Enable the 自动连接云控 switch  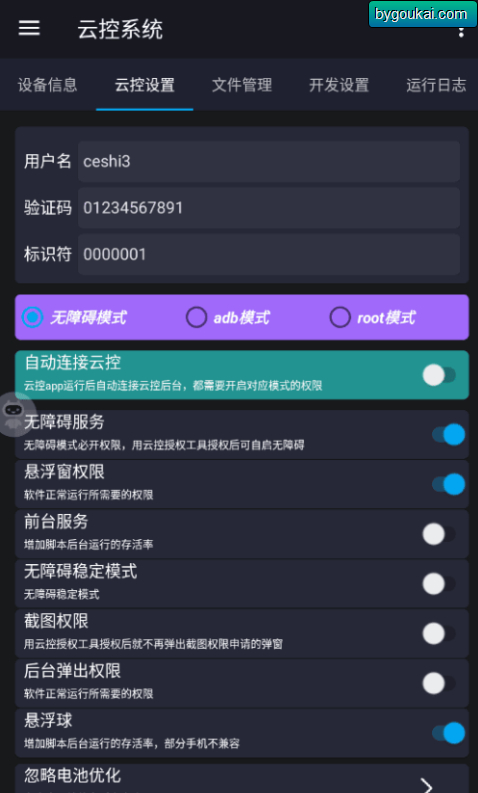(x=439, y=375)
